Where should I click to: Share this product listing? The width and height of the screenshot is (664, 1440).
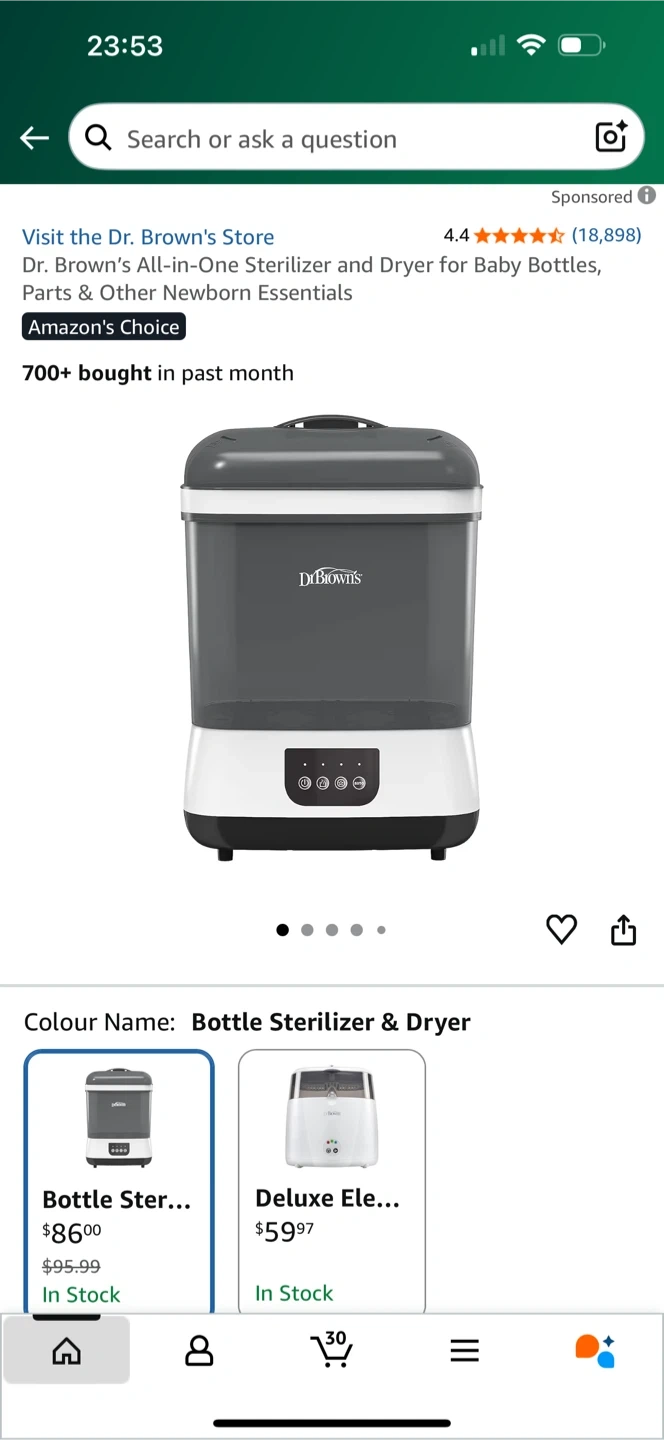[623, 930]
